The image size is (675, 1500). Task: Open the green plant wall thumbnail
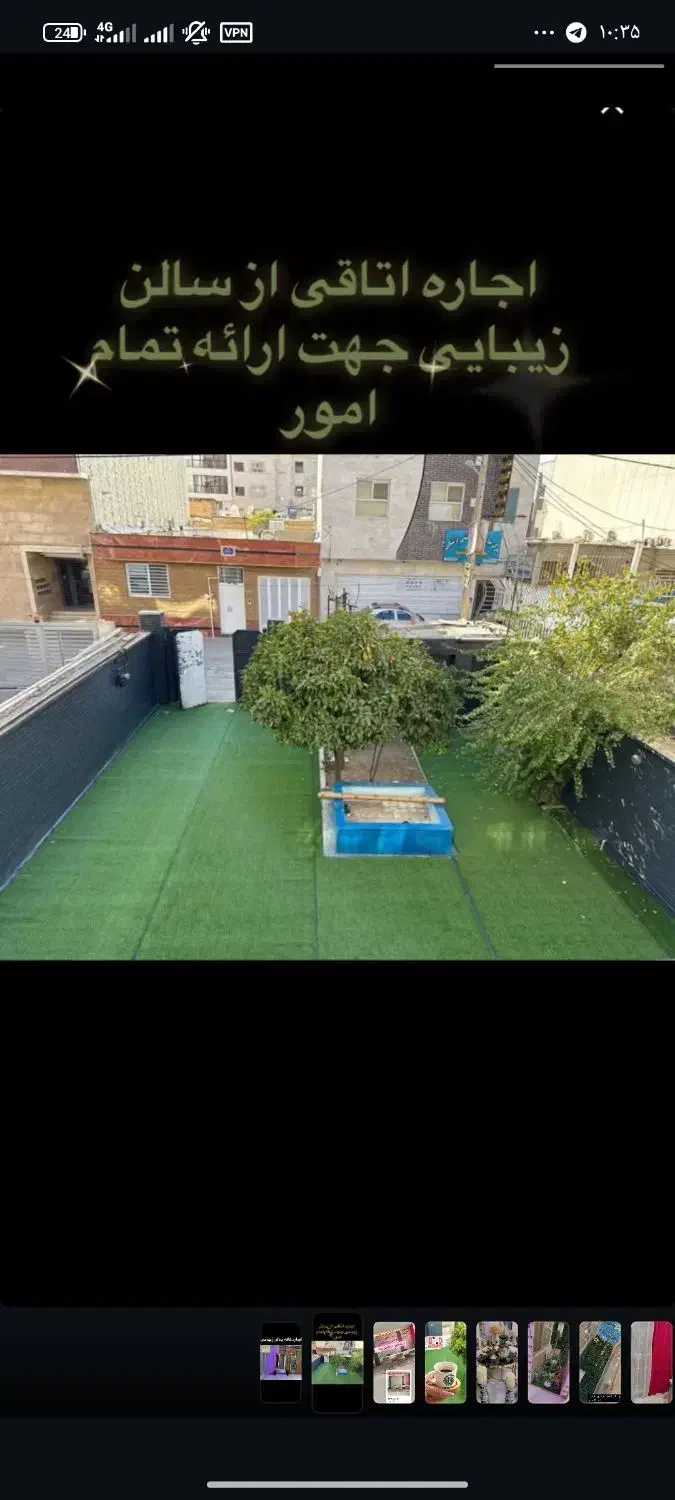[600, 1362]
